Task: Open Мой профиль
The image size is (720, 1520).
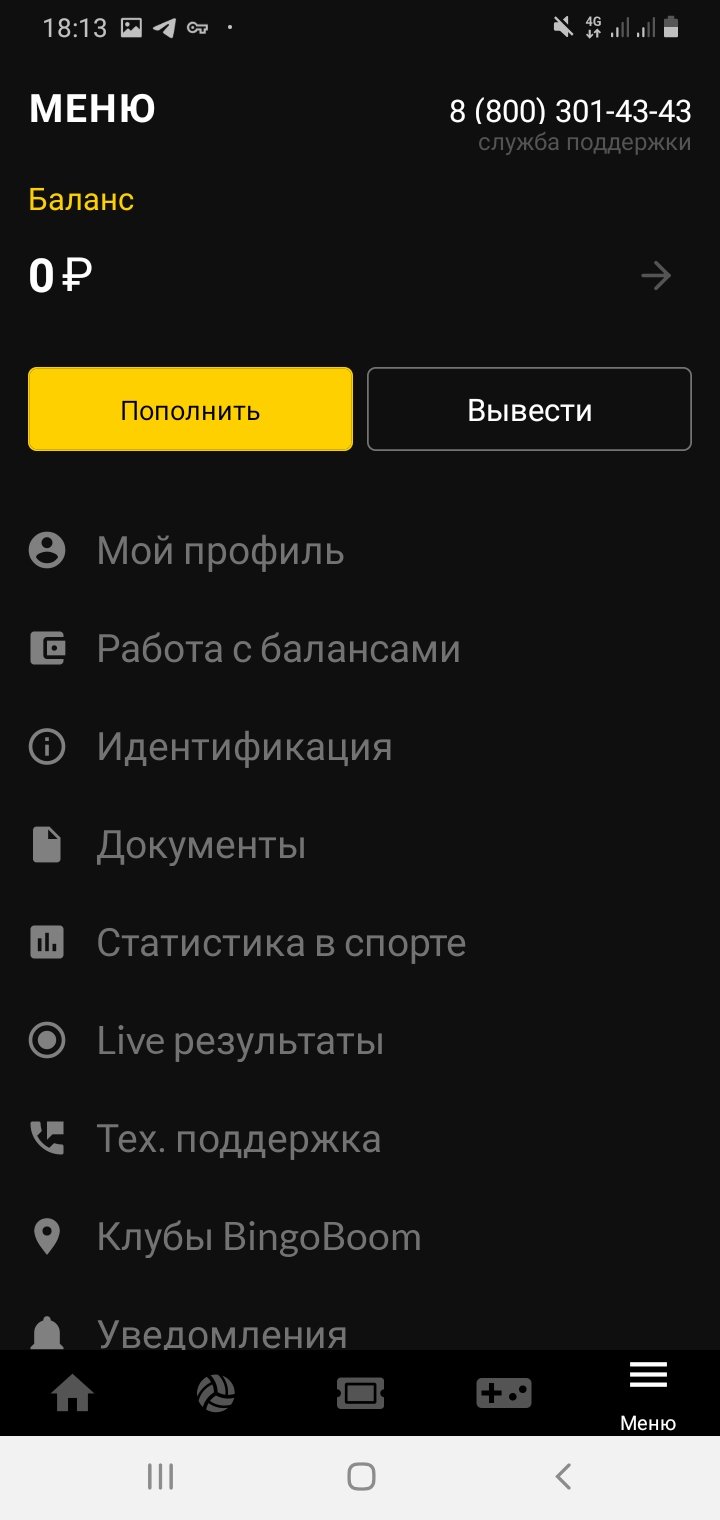Action: [x=220, y=551]
